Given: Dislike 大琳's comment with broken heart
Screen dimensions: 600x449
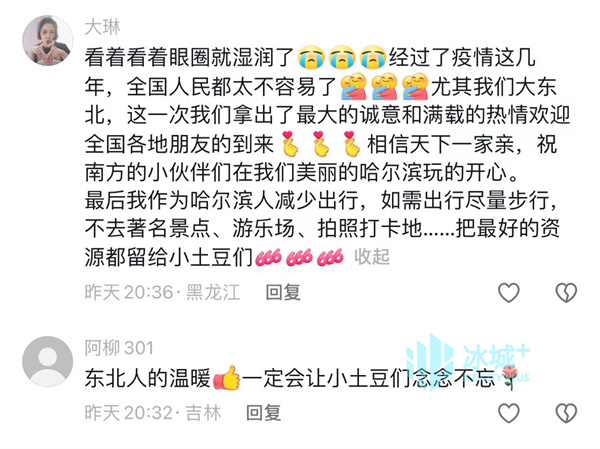Looking at the screenshot, I should [566, 293].
